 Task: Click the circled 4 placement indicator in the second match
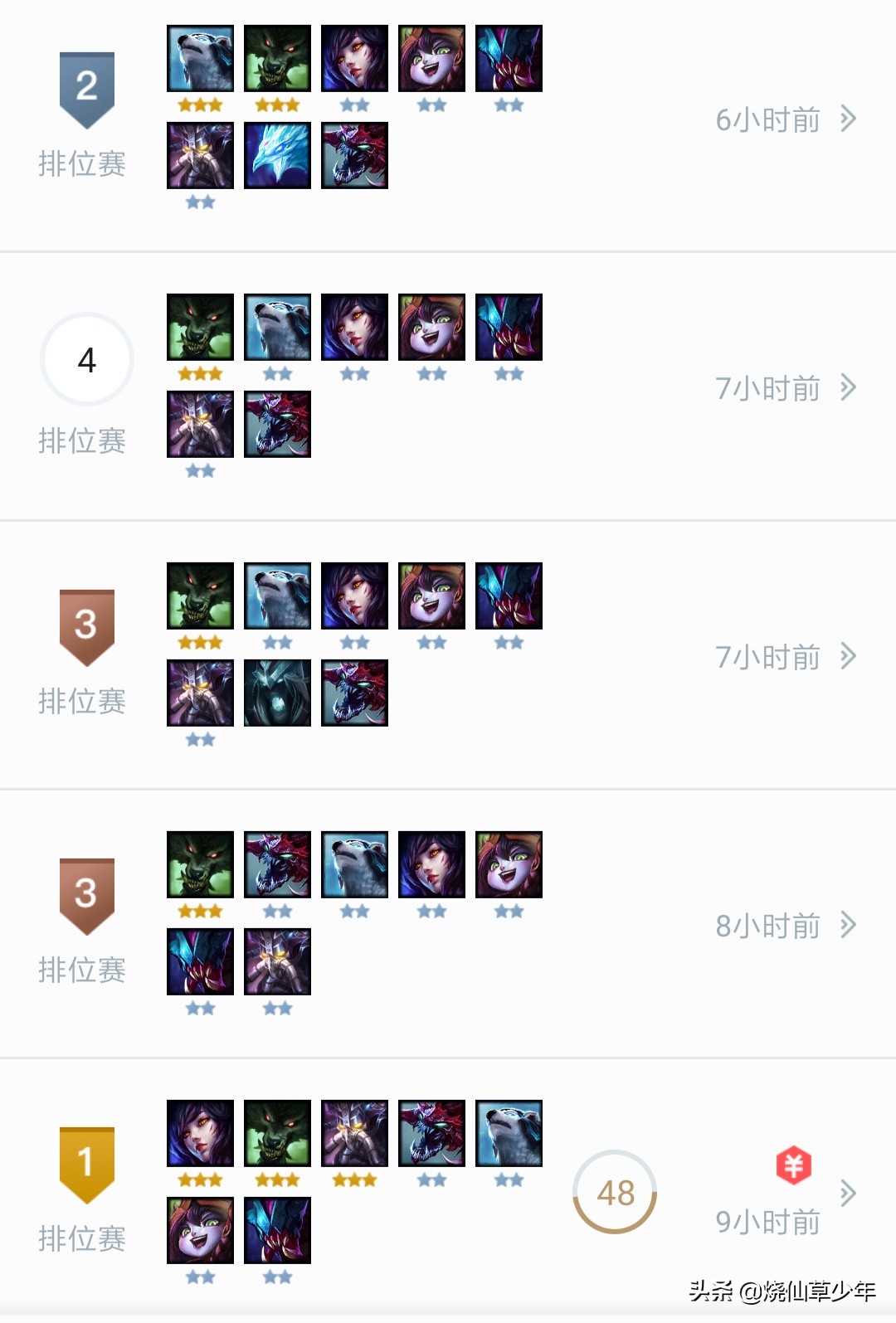pos(87,359)
